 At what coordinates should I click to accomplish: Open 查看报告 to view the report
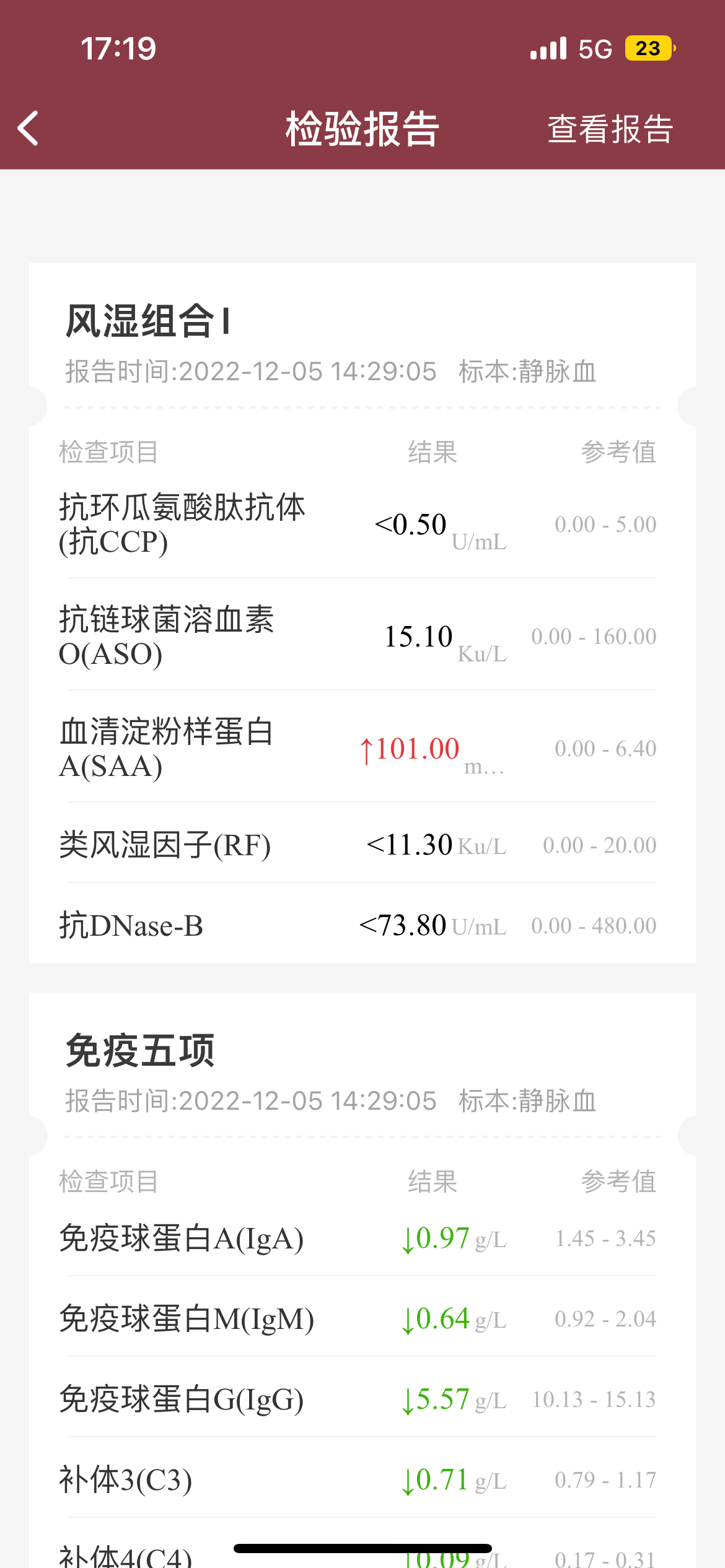click(610, 129)
